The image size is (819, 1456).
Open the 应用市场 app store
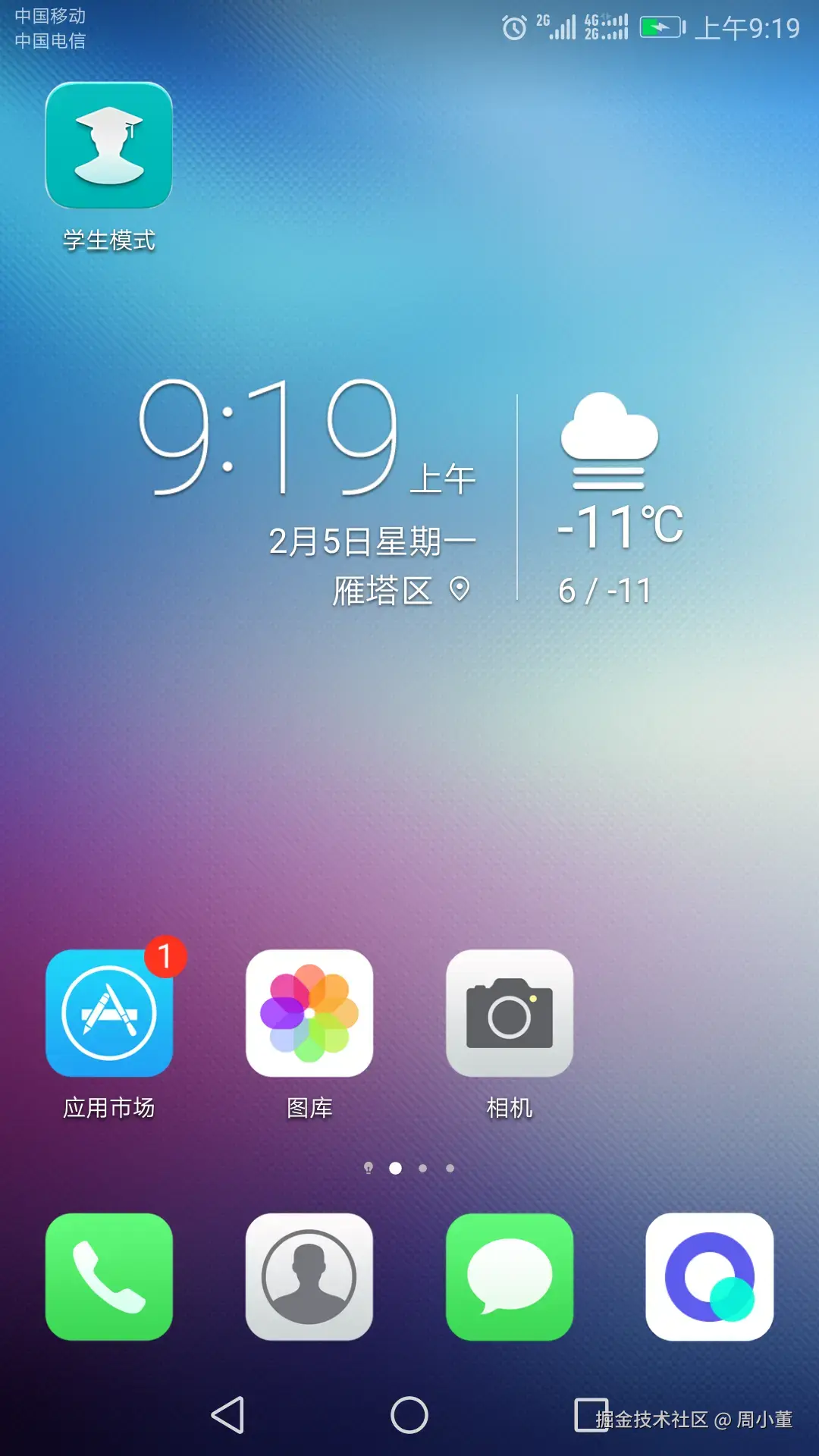pos(109,1013)
